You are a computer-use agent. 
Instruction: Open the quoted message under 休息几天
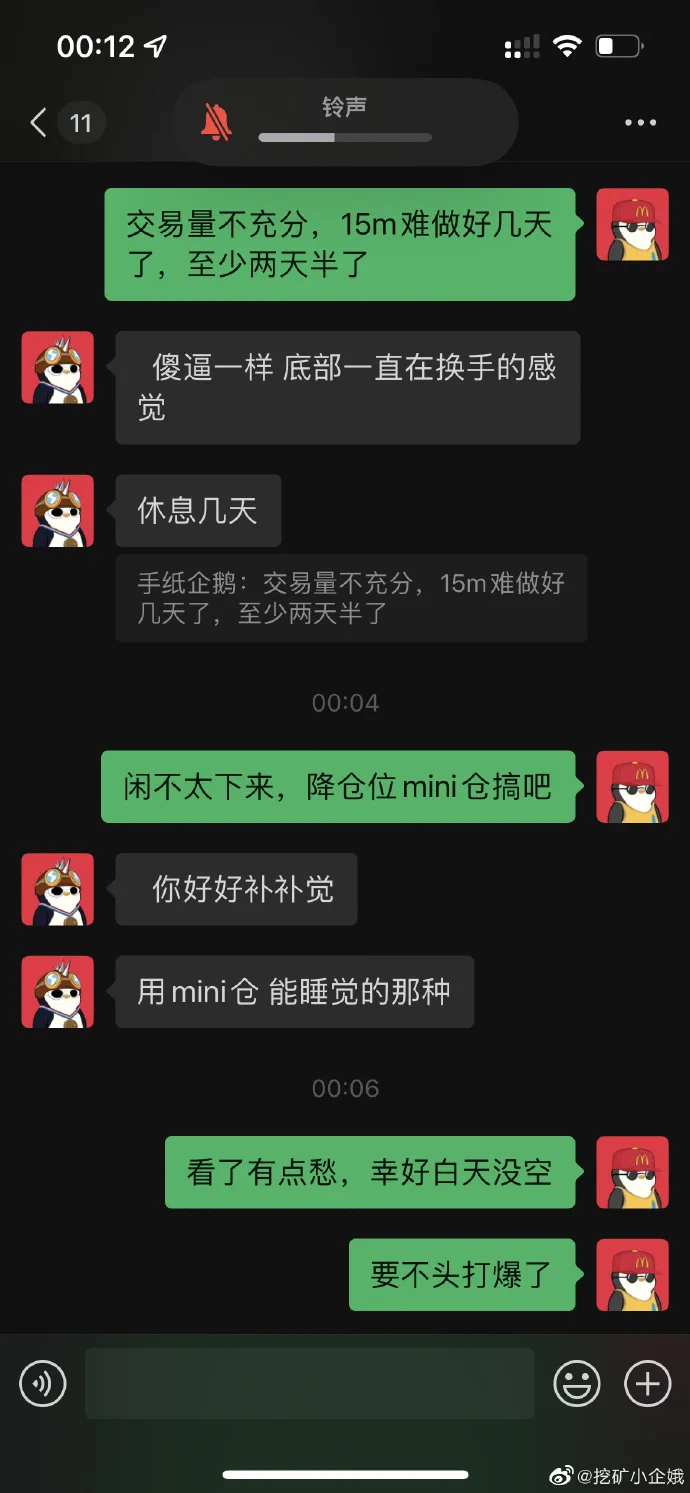coord(350,598)
